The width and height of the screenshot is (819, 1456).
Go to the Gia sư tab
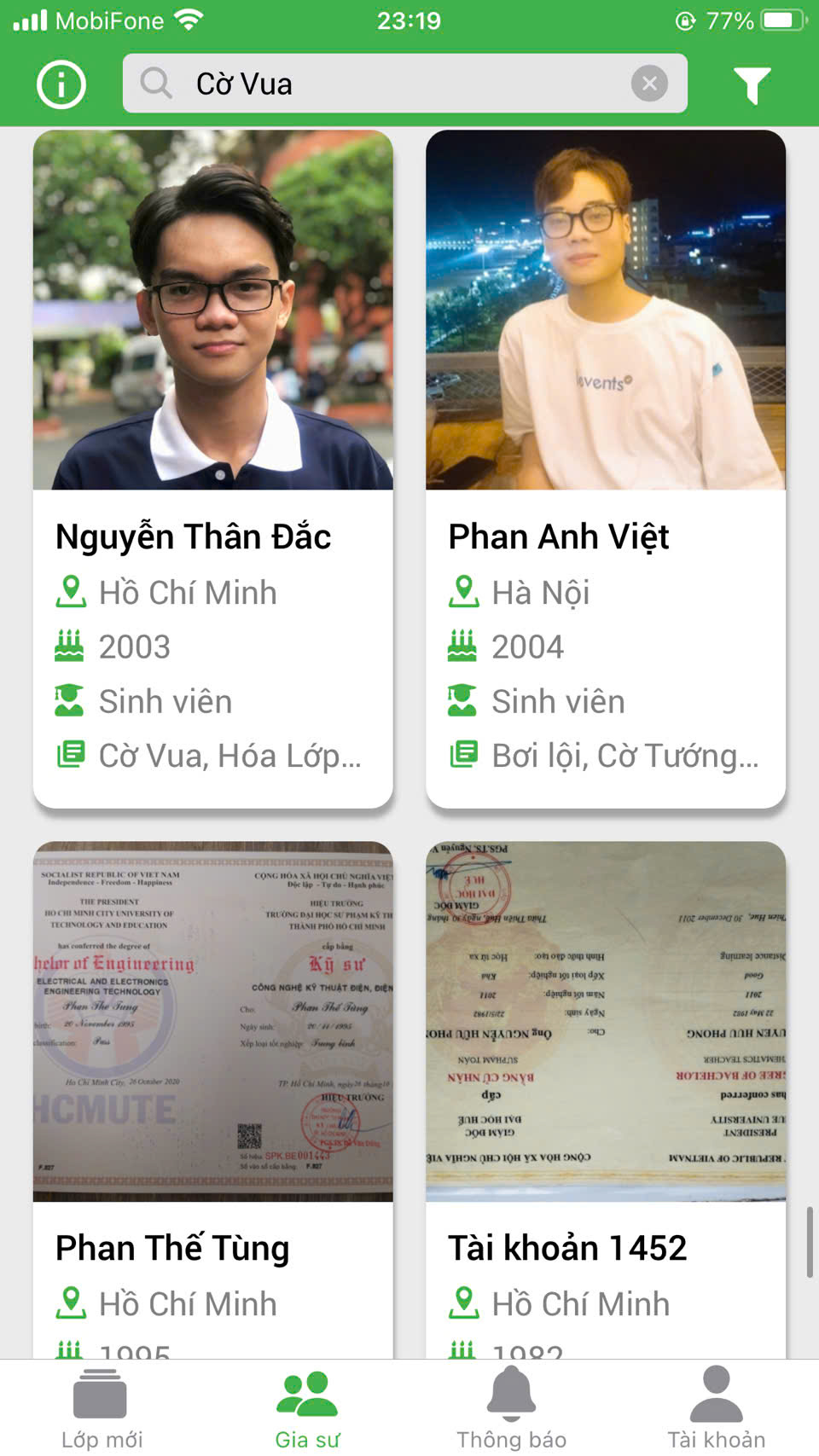[307, 1407]
